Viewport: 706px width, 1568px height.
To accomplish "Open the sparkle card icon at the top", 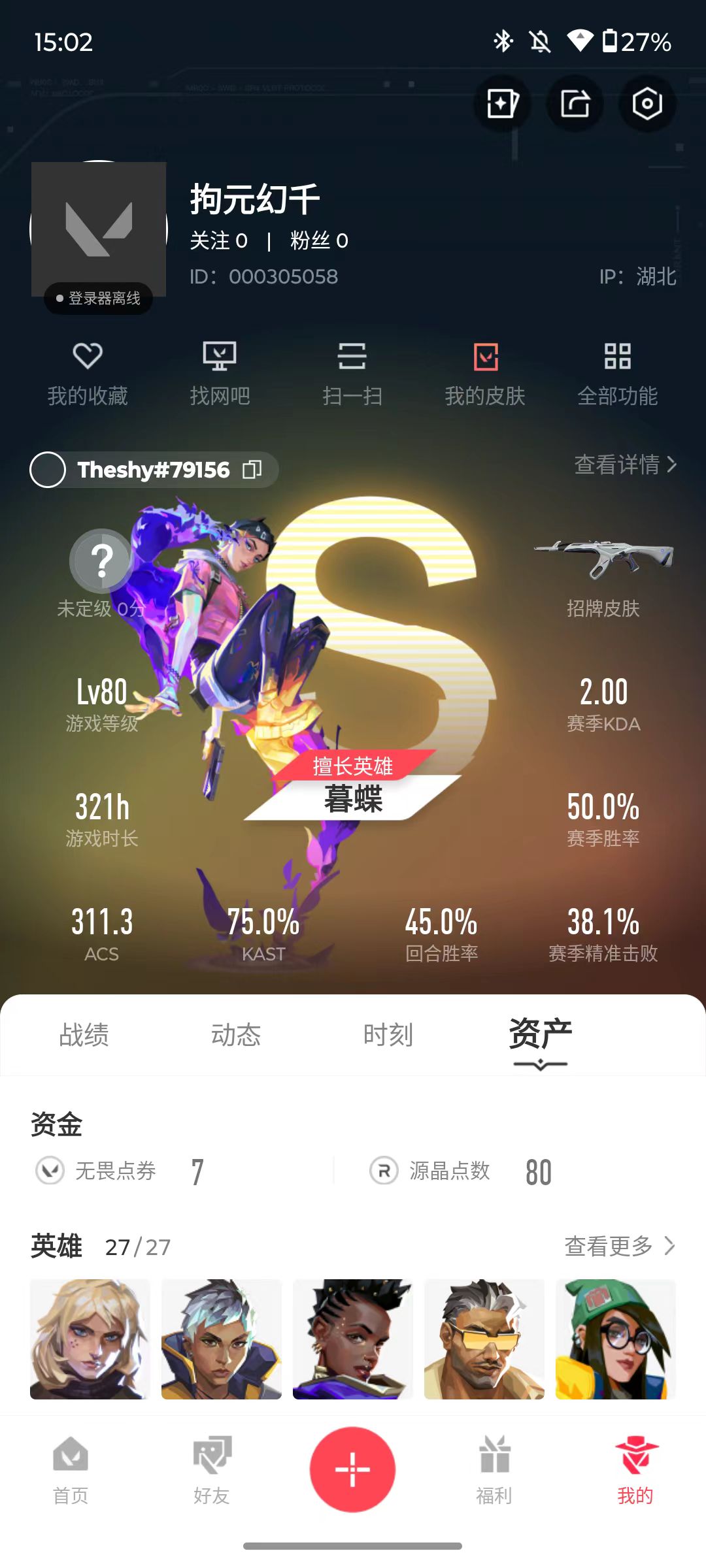I will (503, 104).
